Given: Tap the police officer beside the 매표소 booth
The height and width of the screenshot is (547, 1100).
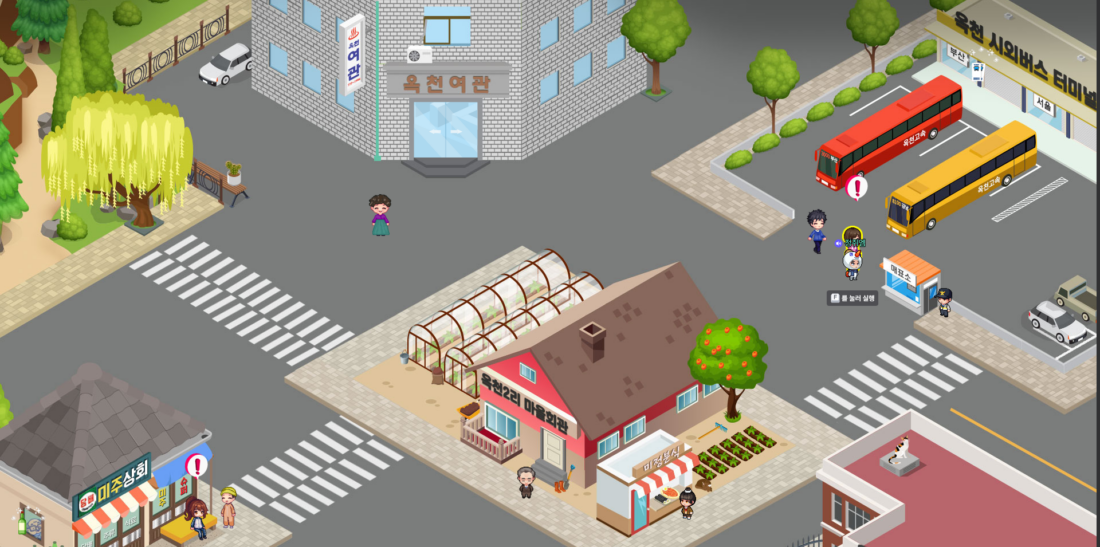Looking at the screenshot, I should [x=943, y=302].
